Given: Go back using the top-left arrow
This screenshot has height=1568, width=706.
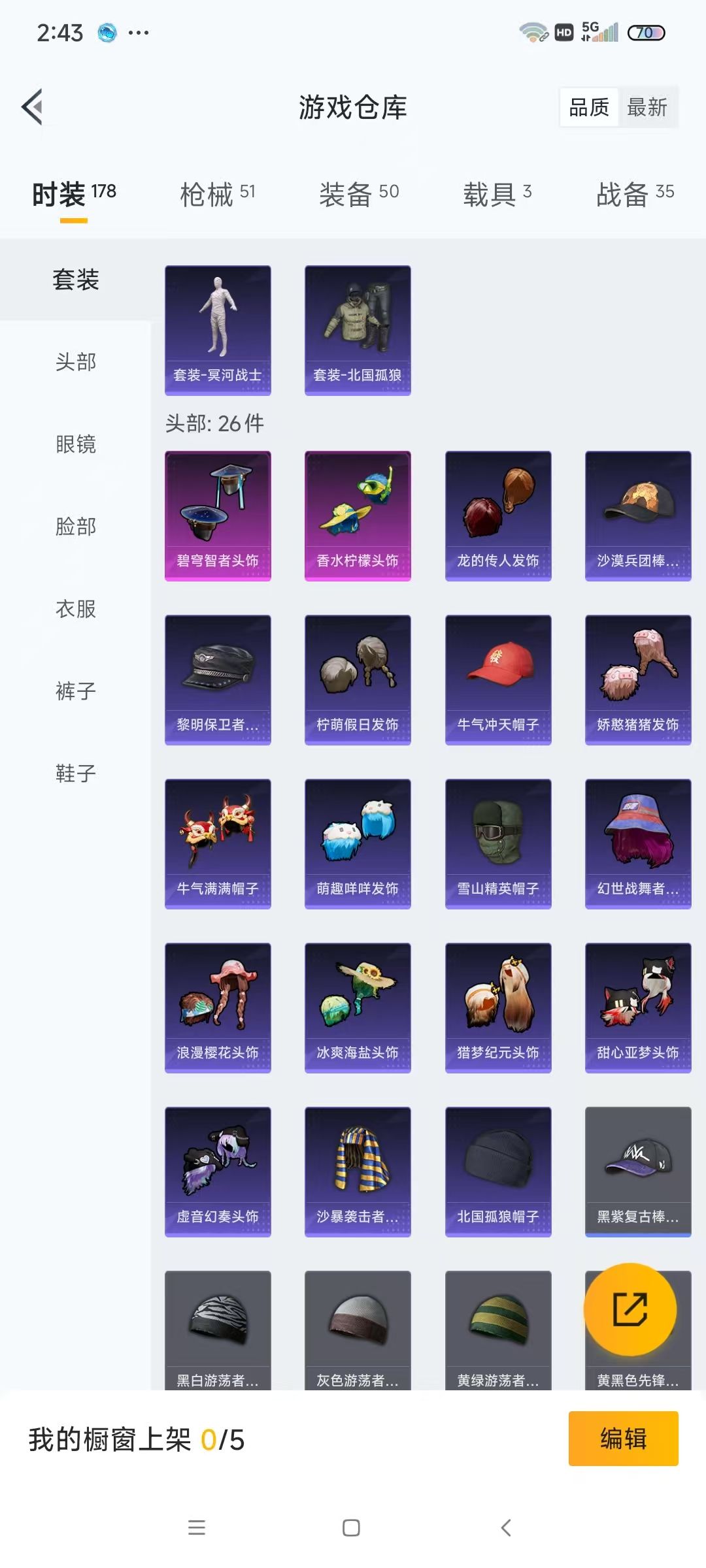Looking at the screenshot, I should click(32, 106).
